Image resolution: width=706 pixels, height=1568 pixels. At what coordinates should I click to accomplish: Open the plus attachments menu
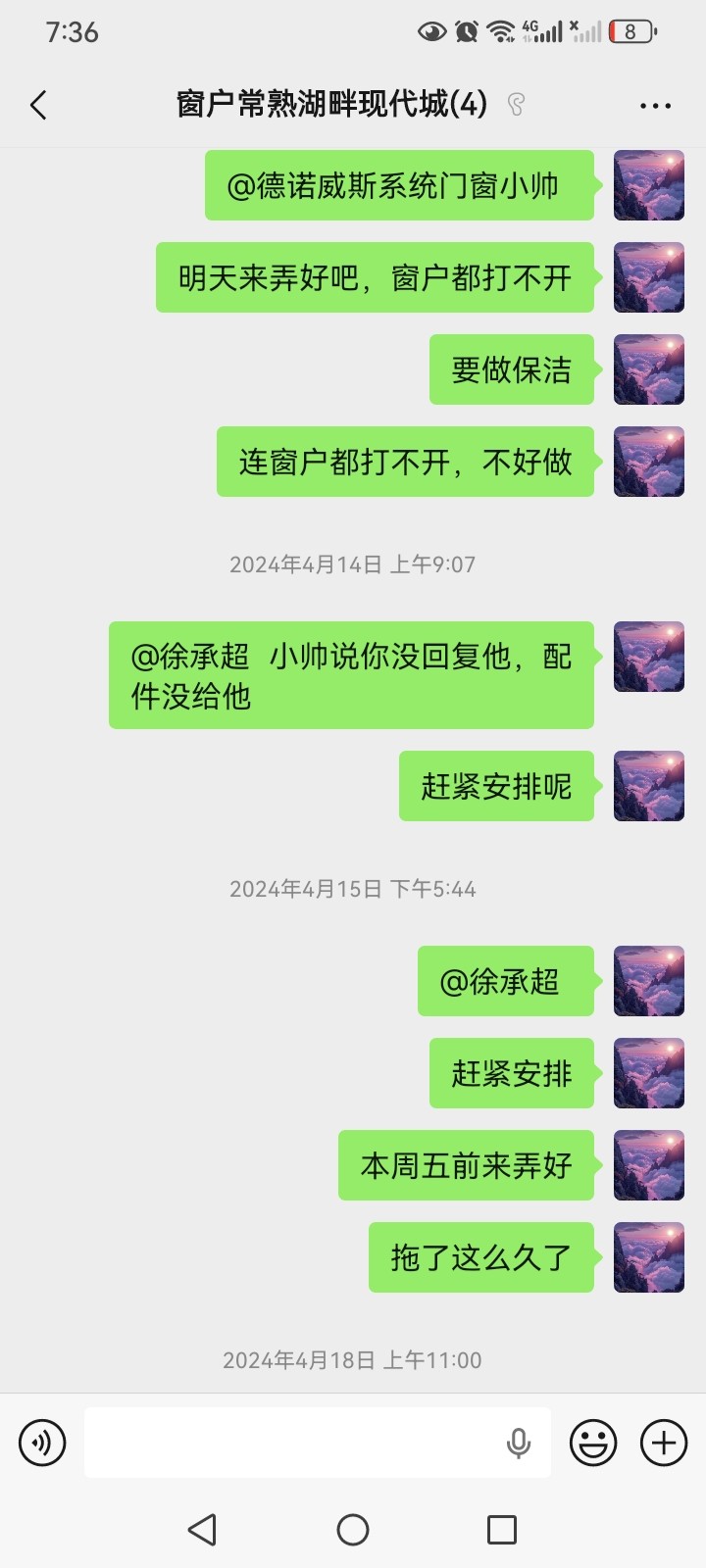pos(664,1443)
